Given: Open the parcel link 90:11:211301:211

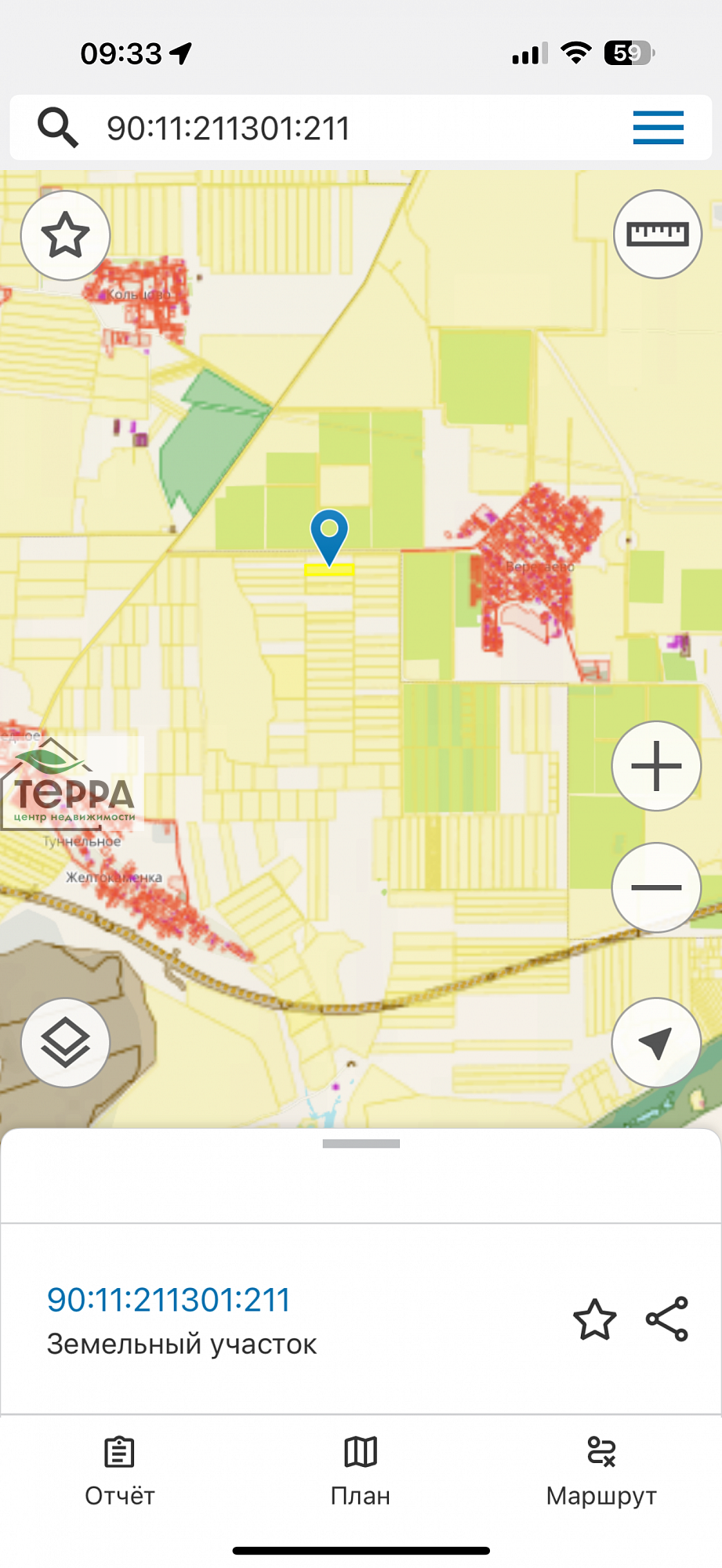Looking at the screenshot, I should (169, 1300).
